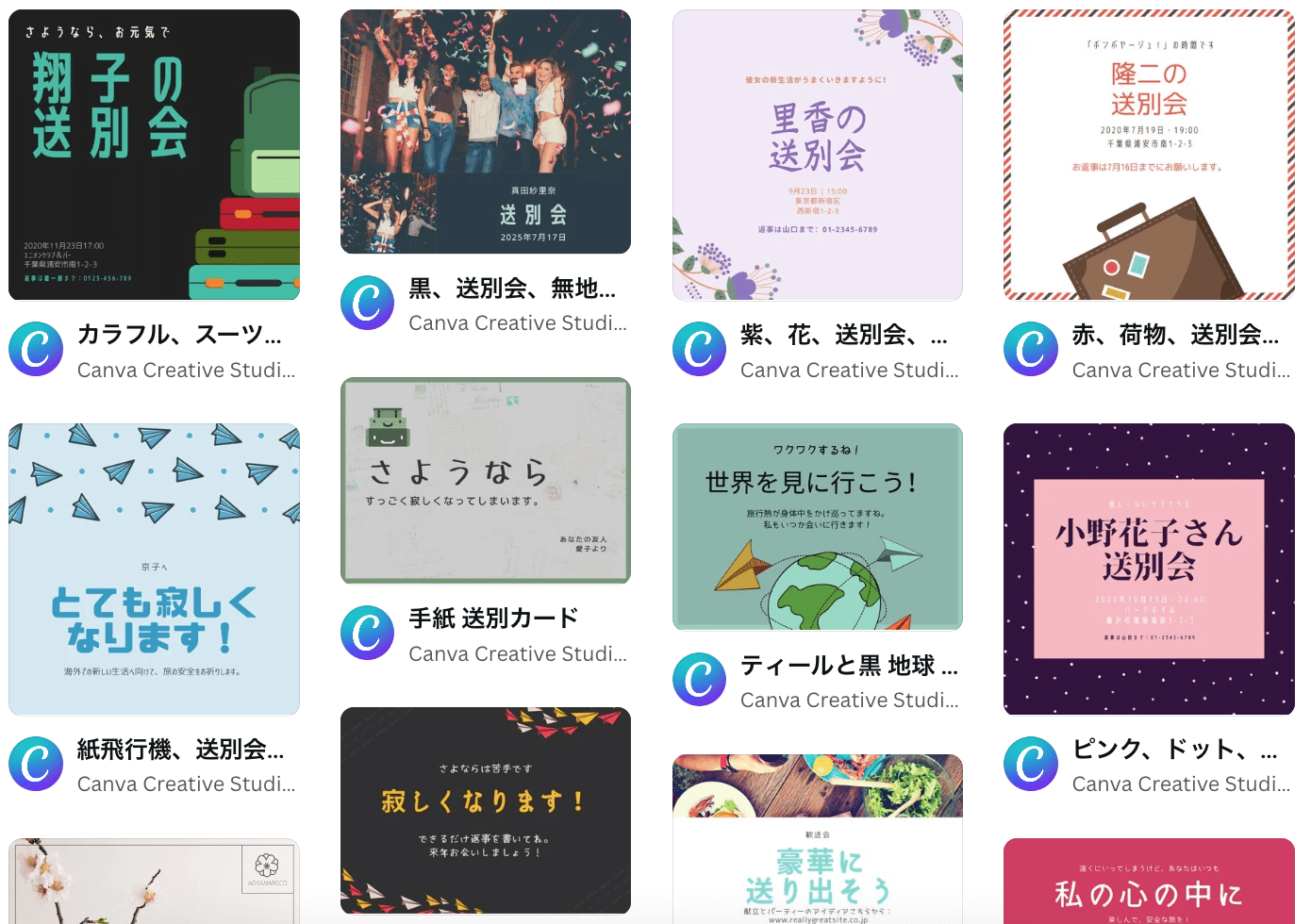Open the さようなら letter farewell card
The width and height of the screenshot is (1311, 924).
pos(485,480)
